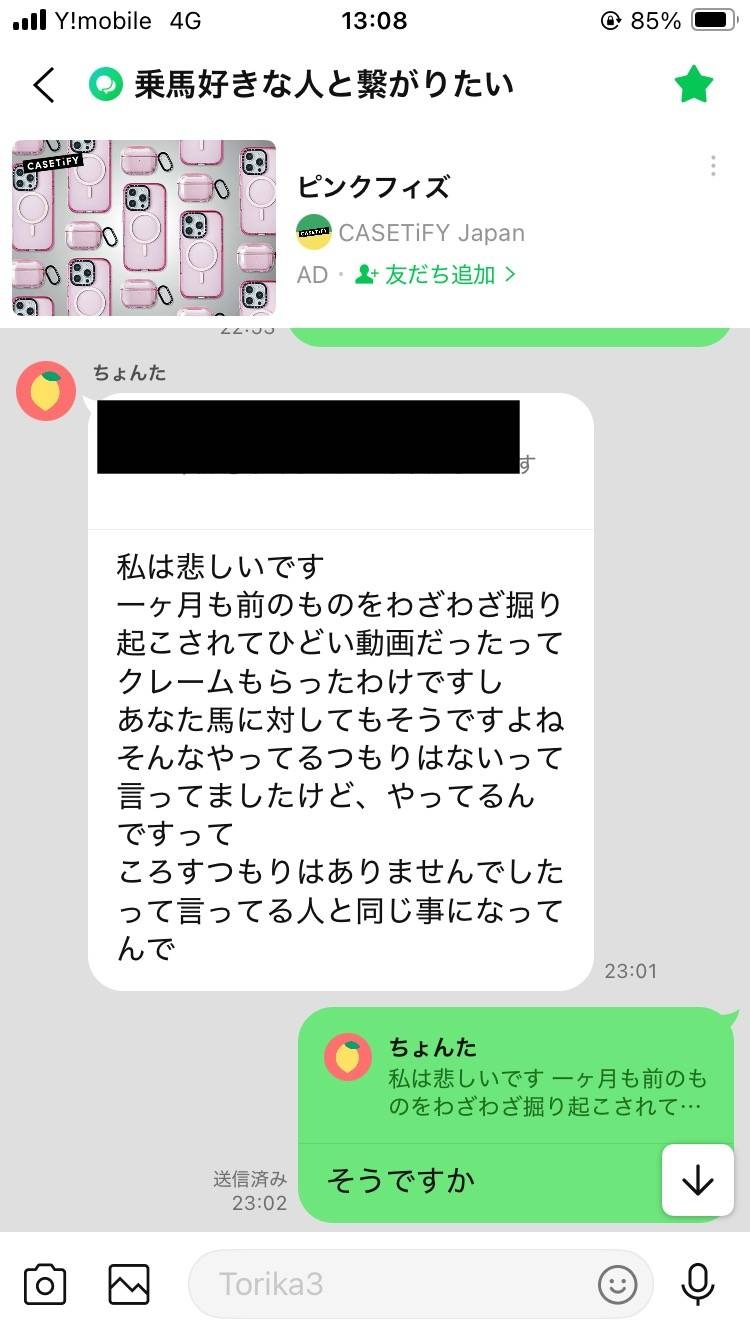The width and height of the screenshot is (750, 1334).
Task: View ちょんた's profile avatar
Action: (46, 392)
